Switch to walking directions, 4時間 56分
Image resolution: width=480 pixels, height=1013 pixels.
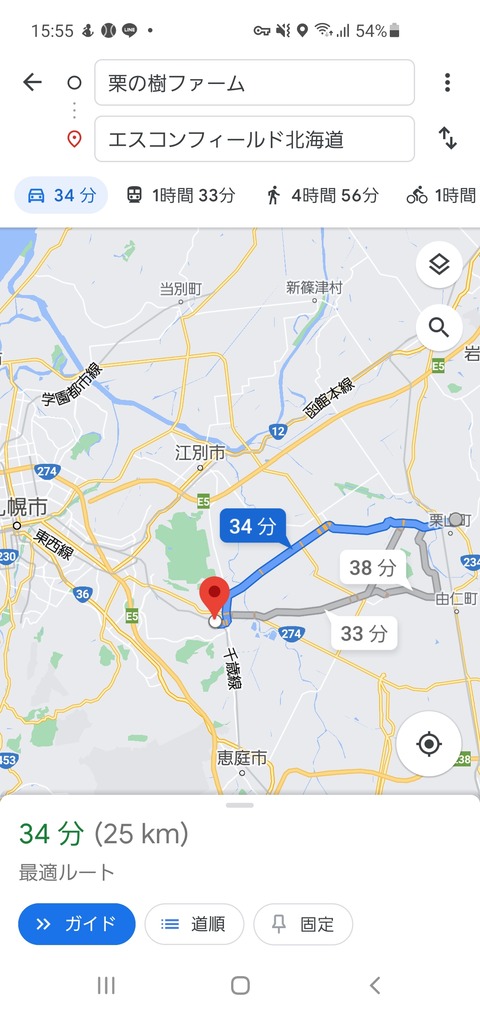point(322,195)
